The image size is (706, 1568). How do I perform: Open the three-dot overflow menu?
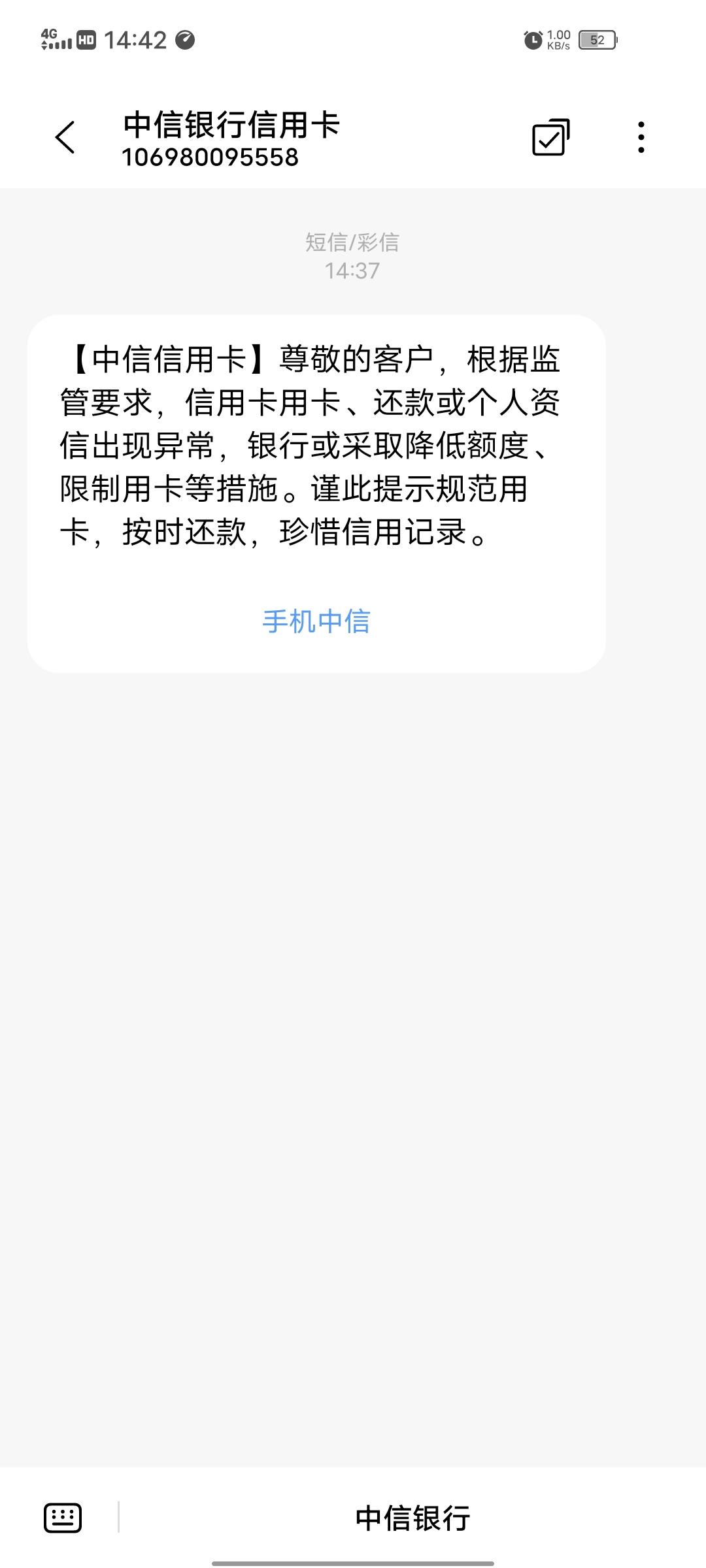[641, 137]
